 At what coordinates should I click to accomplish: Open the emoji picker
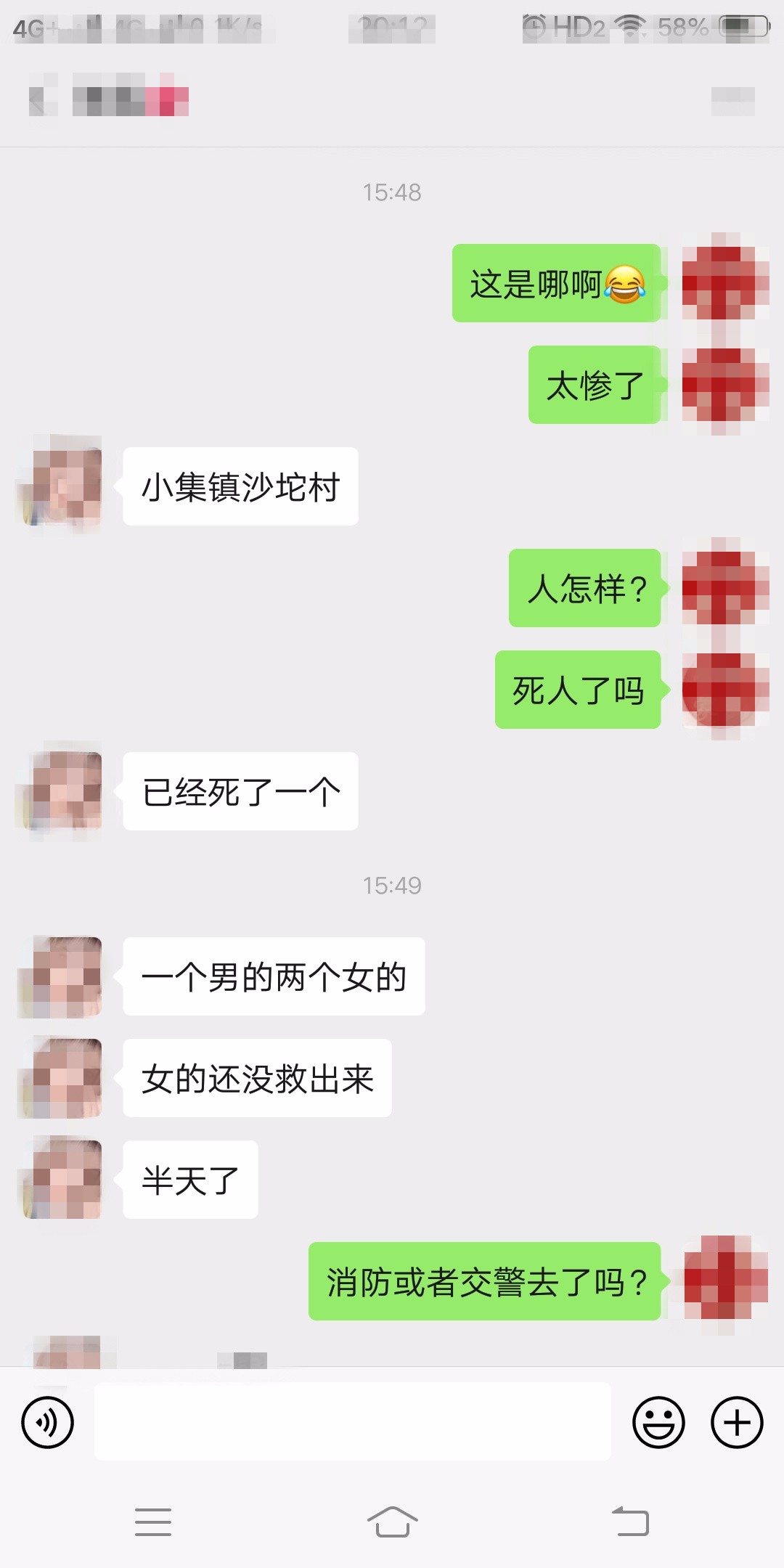[659, 1421]
